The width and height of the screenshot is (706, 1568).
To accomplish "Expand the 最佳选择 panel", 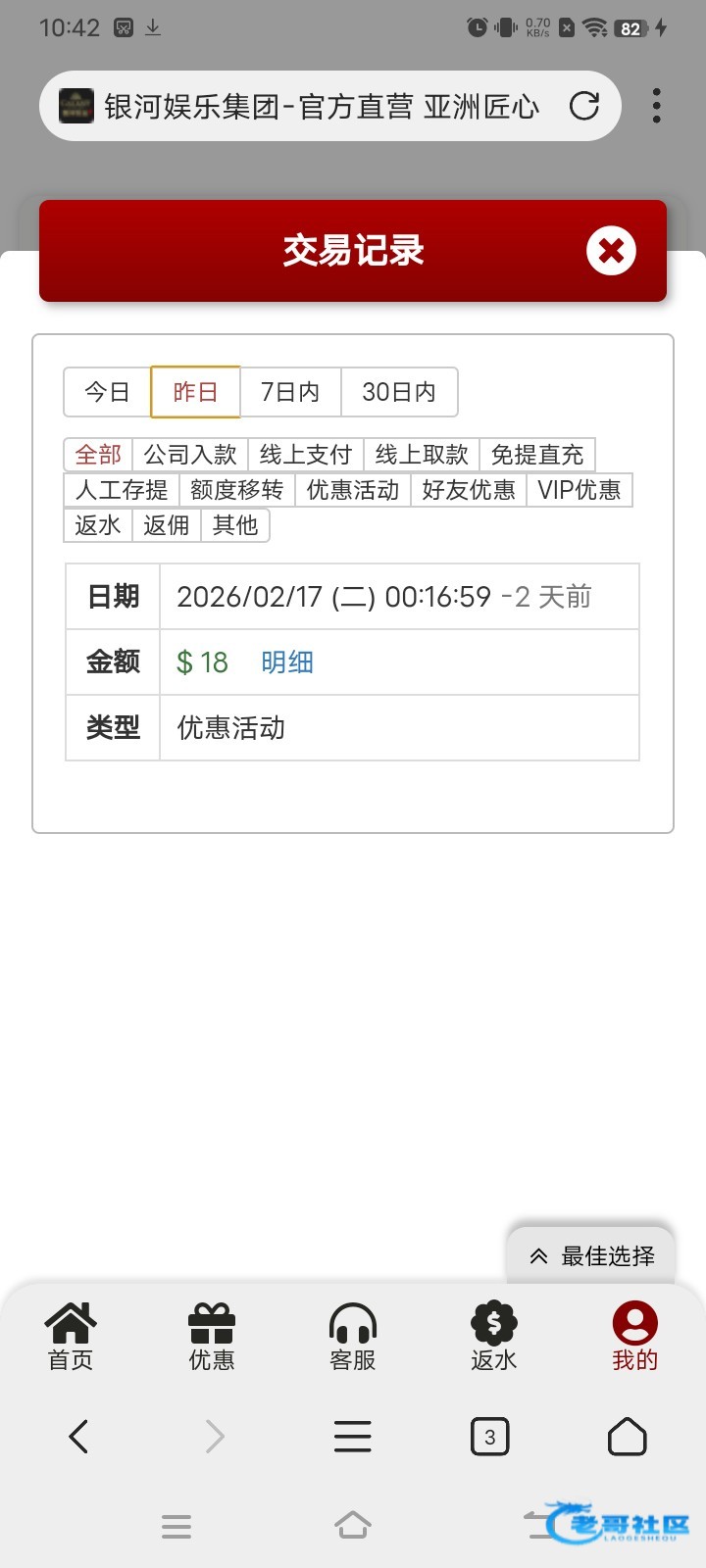I will pyautogui.click(x=591, y=1256).
